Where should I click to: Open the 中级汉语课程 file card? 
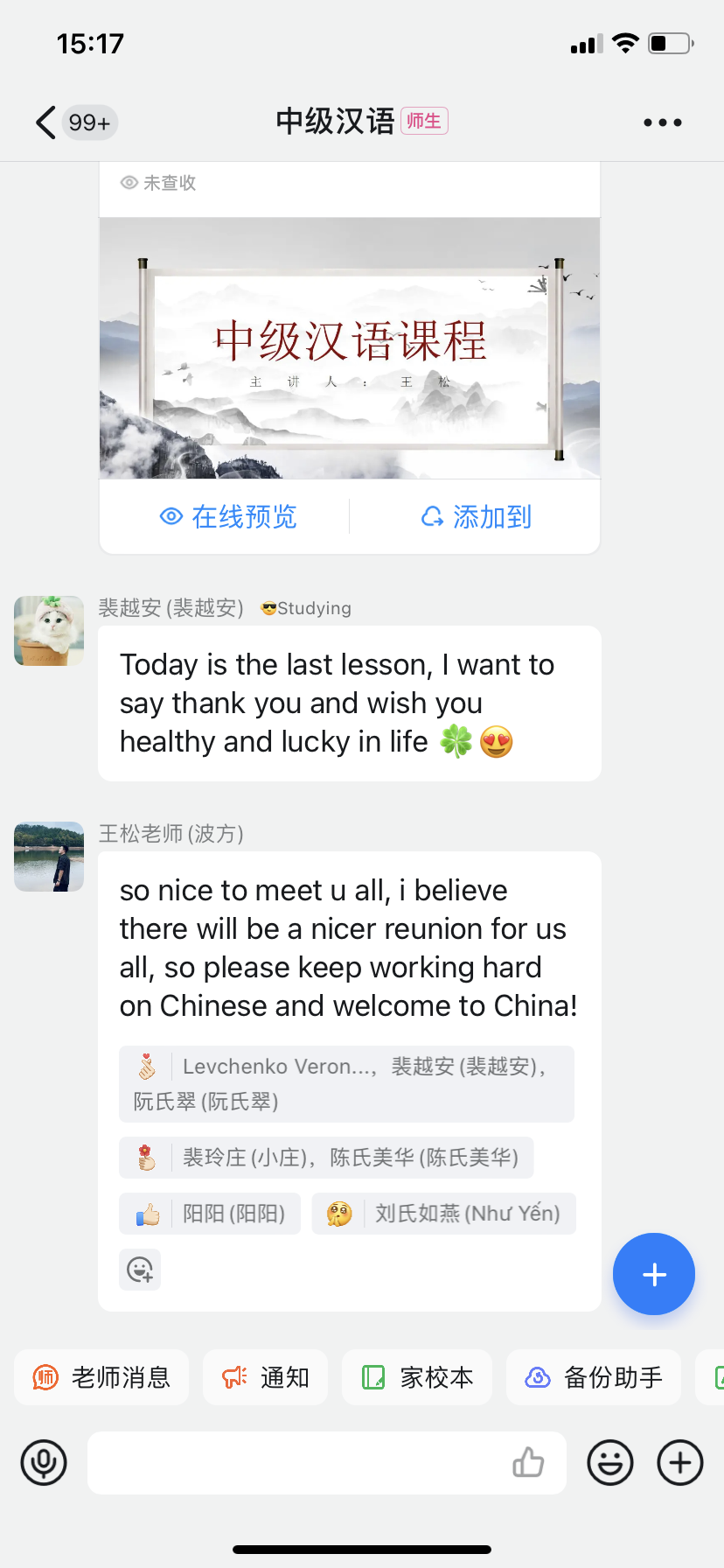point(350,348)
